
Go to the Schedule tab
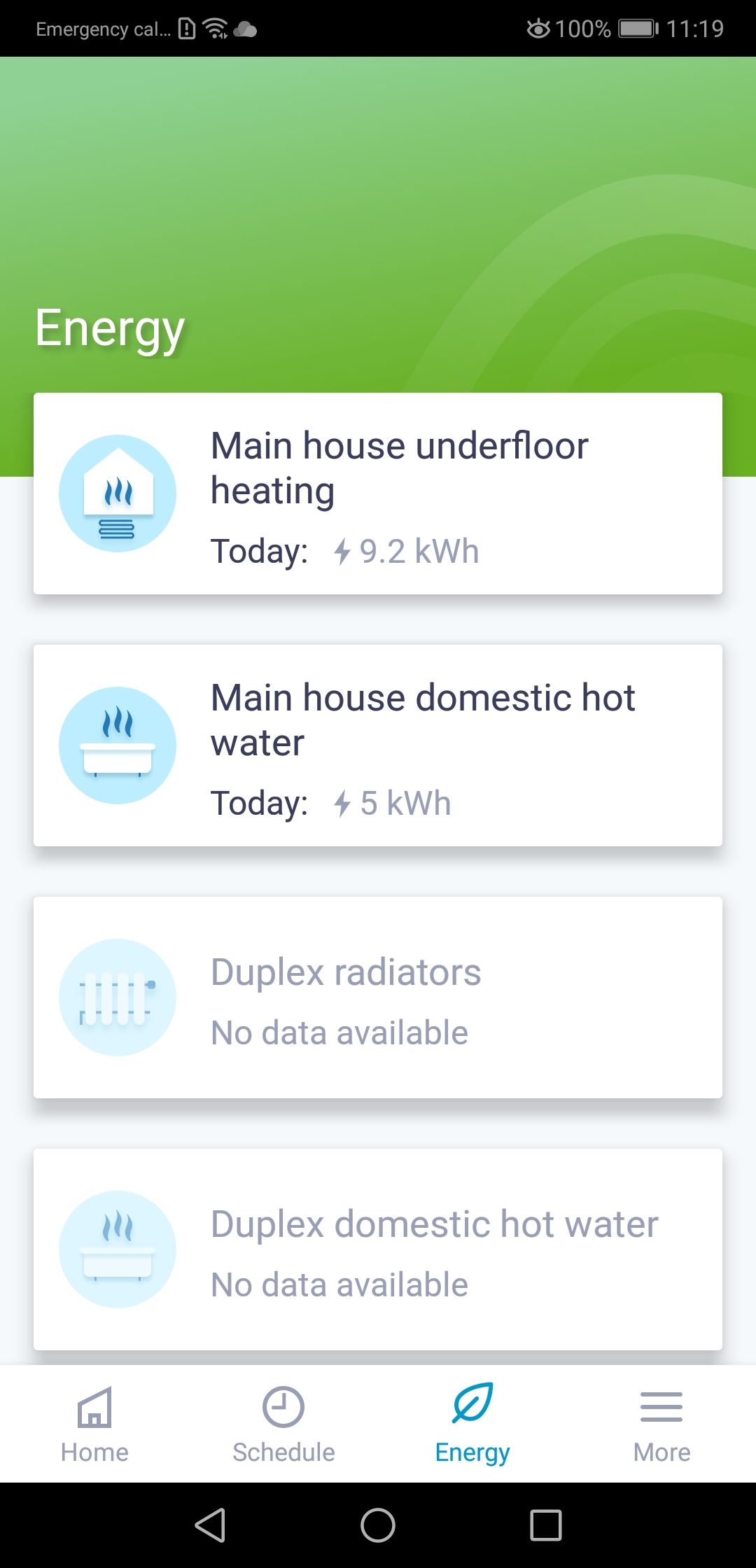(283, 1424)
